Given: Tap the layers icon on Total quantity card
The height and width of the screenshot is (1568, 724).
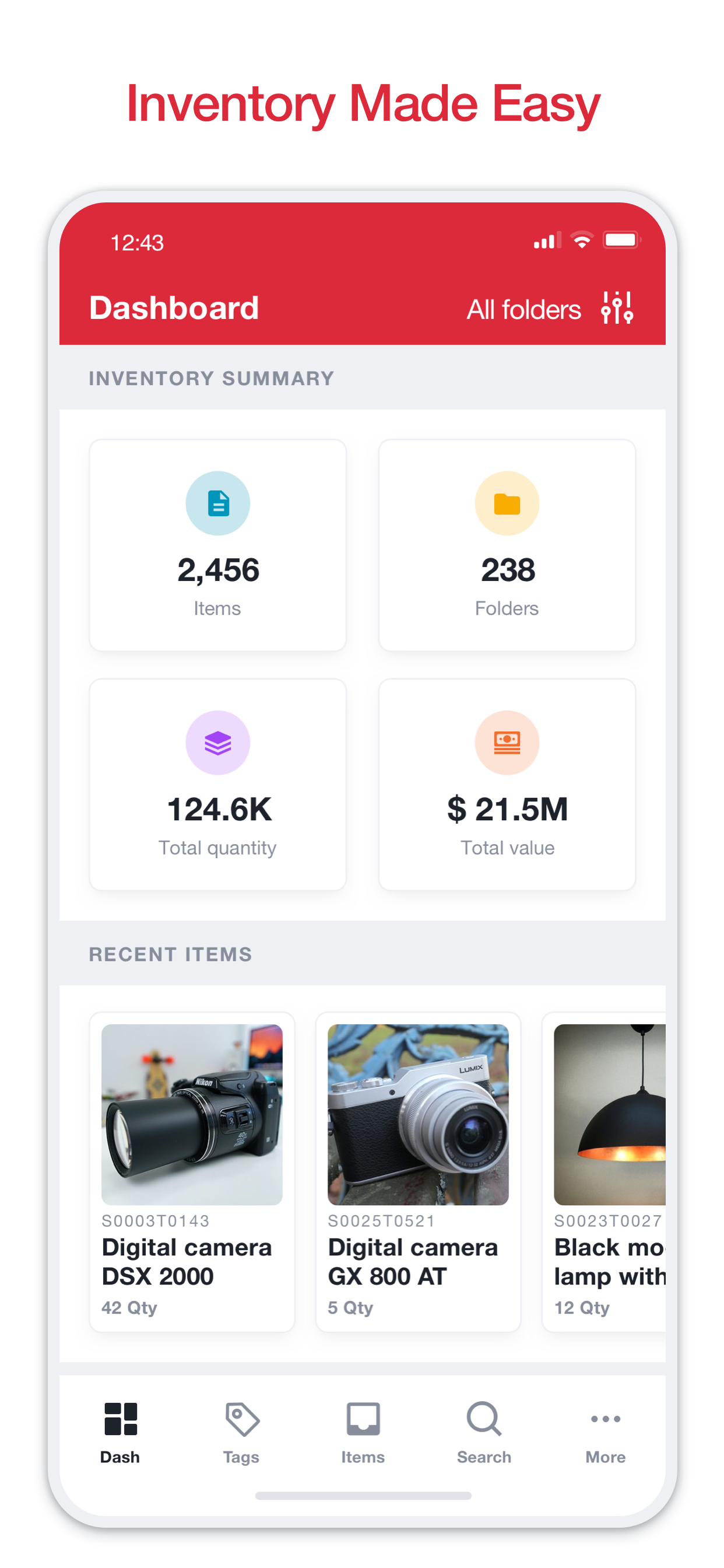Looking at the screenshot, I should pos(218,742).
